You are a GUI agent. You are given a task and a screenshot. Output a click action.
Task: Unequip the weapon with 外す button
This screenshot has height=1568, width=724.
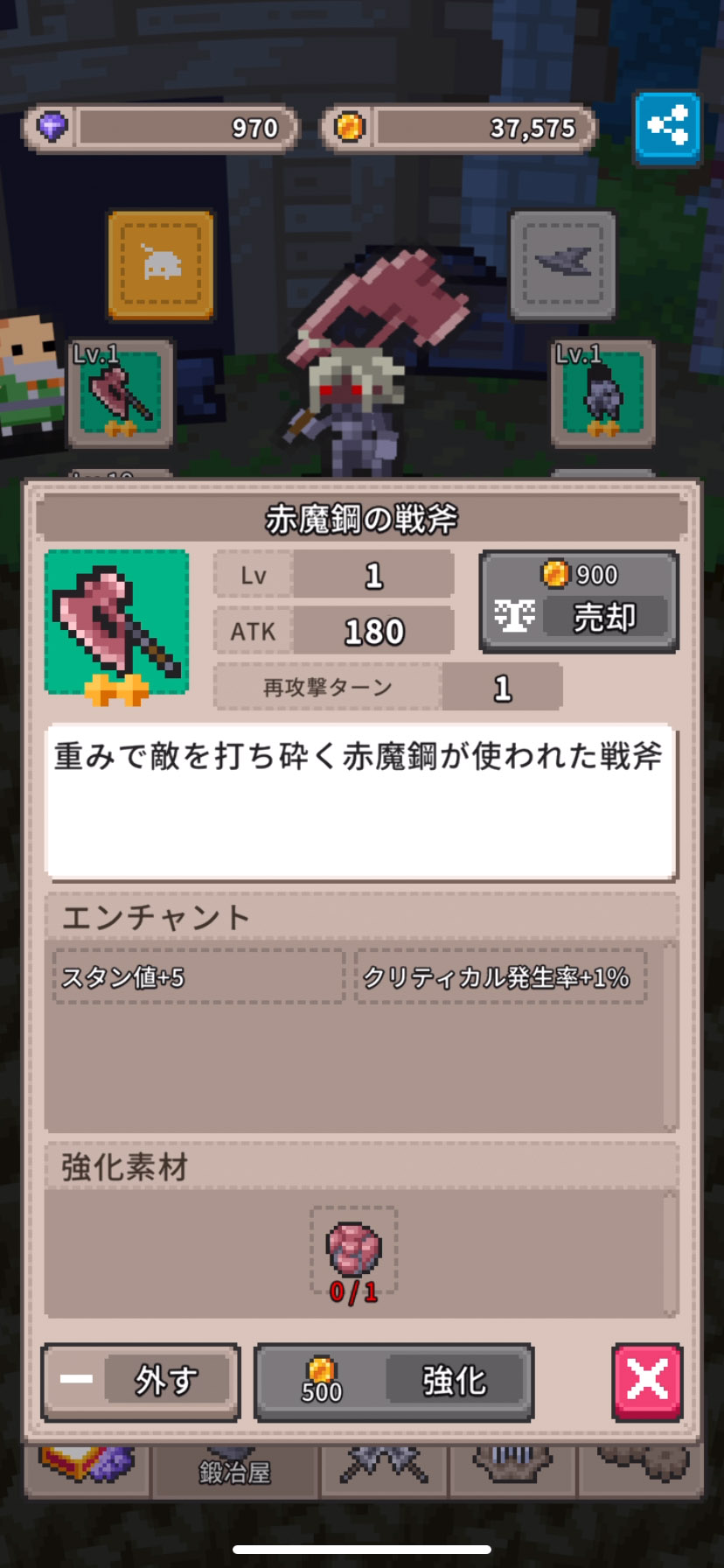tap(141, 1382)
